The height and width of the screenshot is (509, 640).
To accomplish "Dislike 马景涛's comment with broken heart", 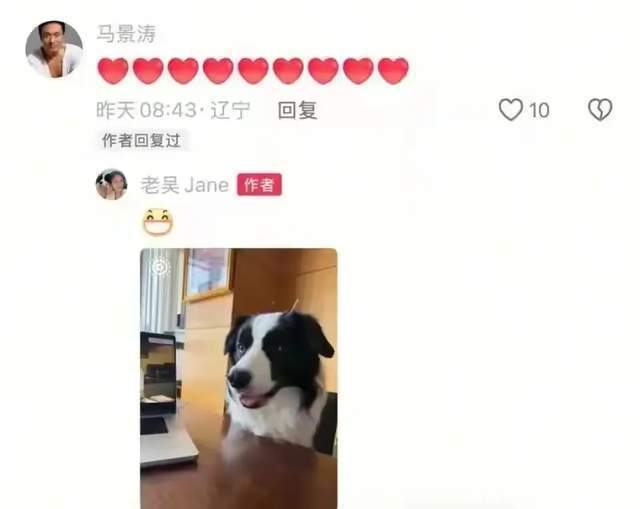I will [600, 110].
